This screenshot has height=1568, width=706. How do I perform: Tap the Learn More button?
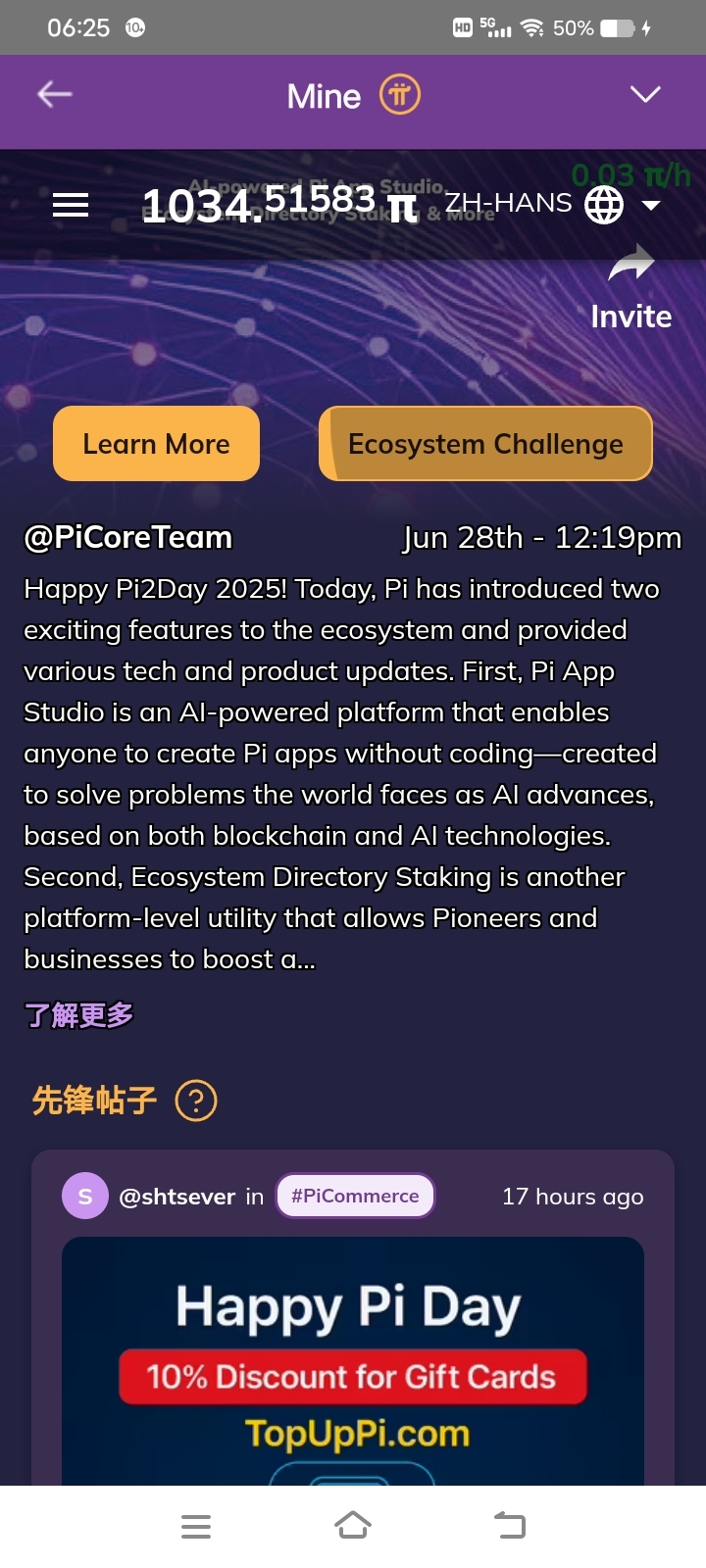click(x=156, y=444)
